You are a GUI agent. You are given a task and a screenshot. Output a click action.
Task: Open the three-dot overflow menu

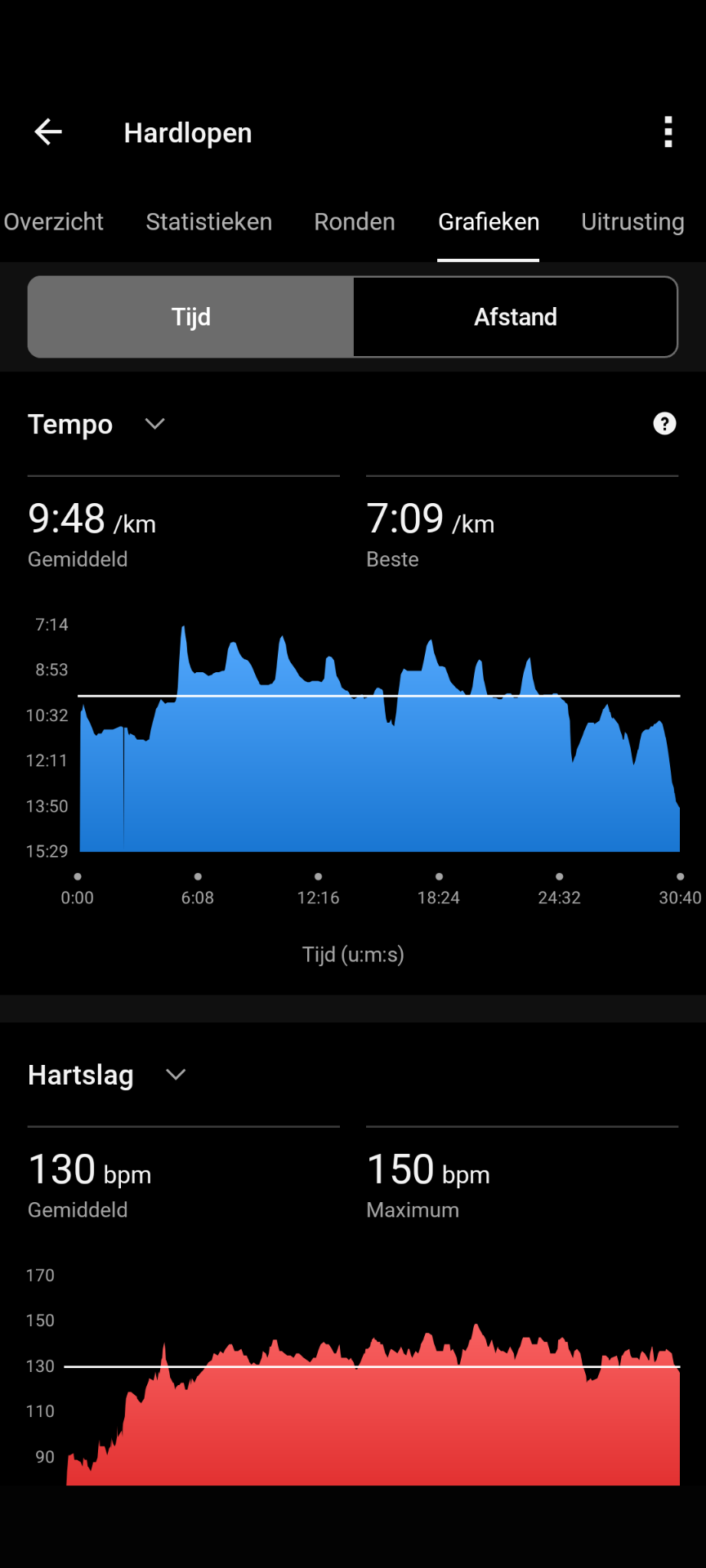668,131
